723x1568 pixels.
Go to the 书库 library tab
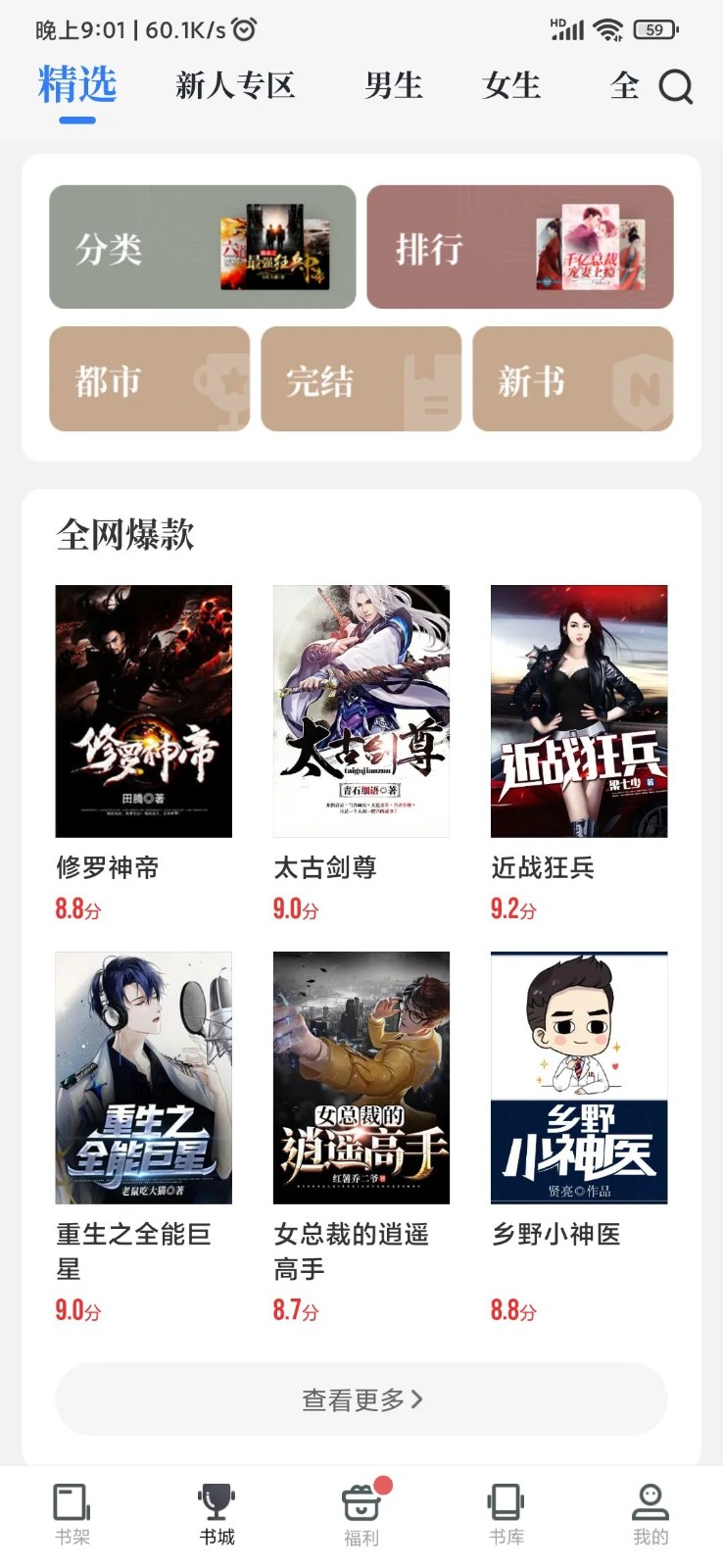pyautogui.click(x=506, y=1515)
